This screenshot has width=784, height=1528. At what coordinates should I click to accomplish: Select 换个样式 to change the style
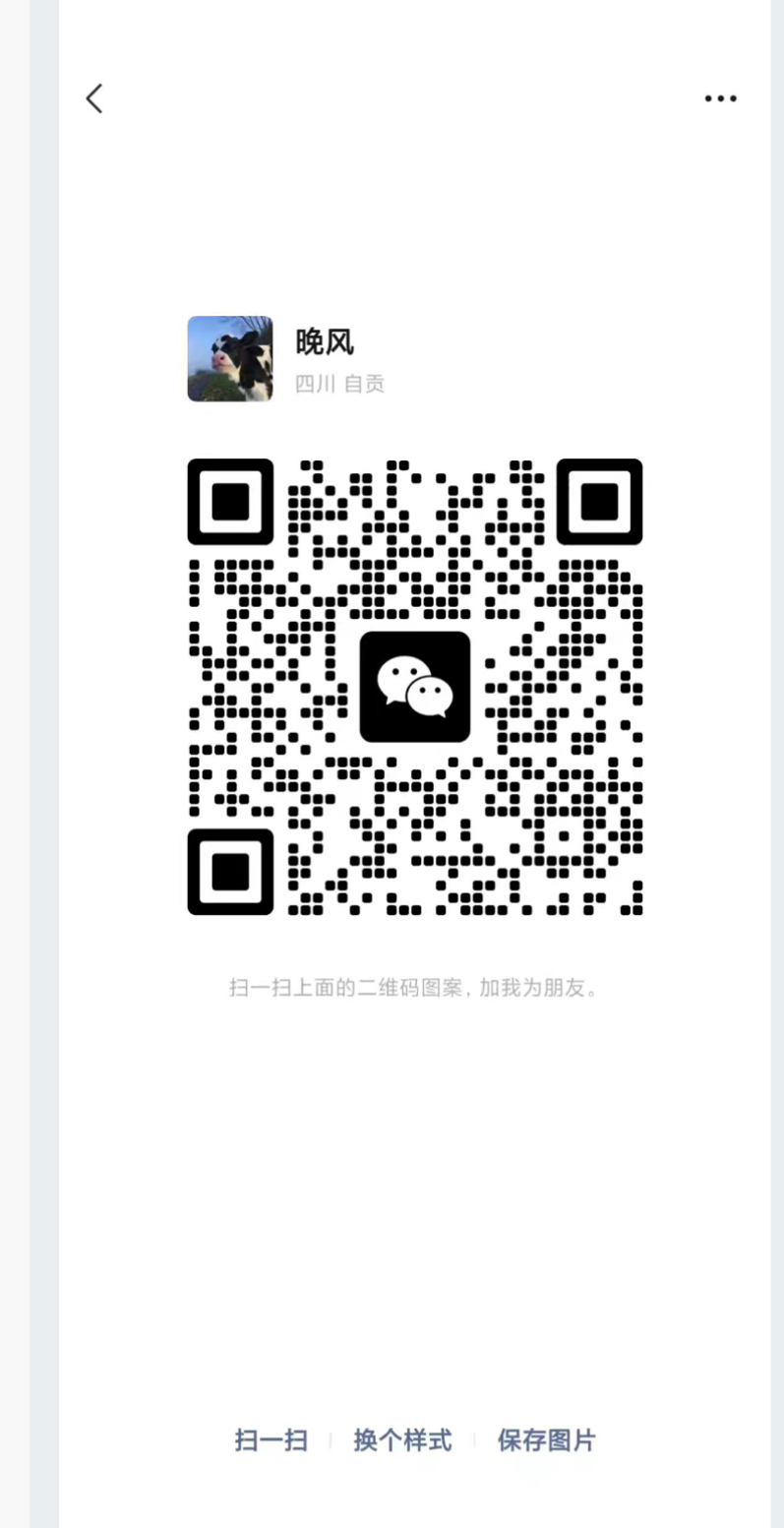[x=402, y=1440]
